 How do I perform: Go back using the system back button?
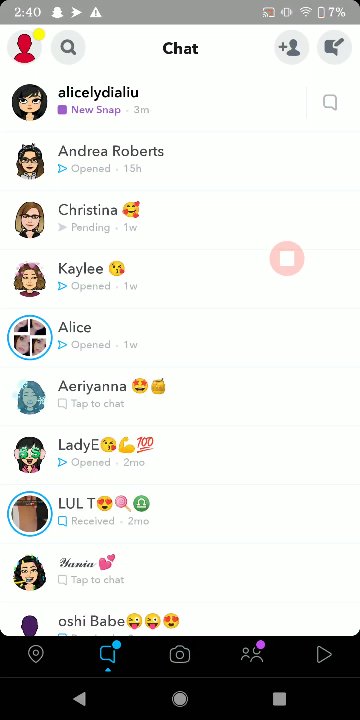click(79, 699)
